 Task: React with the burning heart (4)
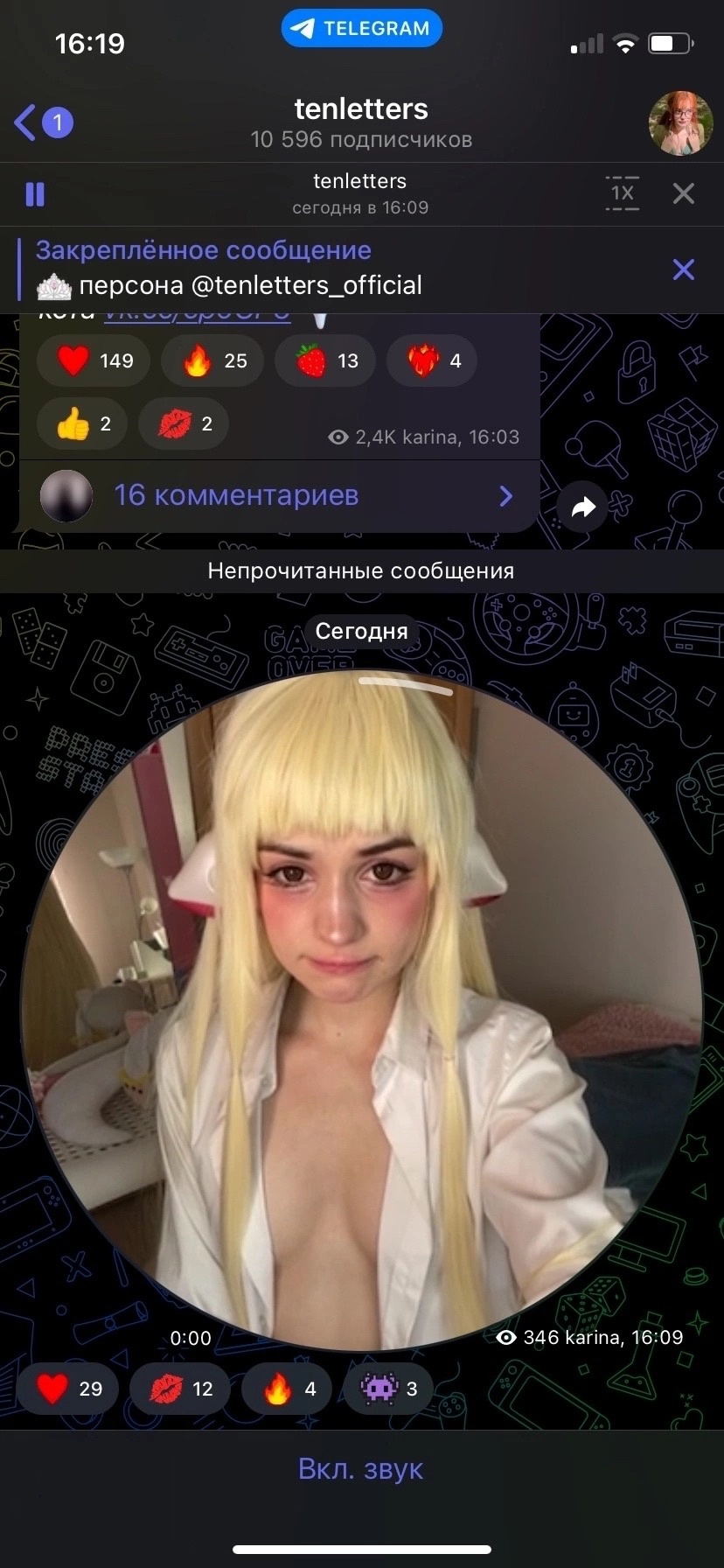432,360
